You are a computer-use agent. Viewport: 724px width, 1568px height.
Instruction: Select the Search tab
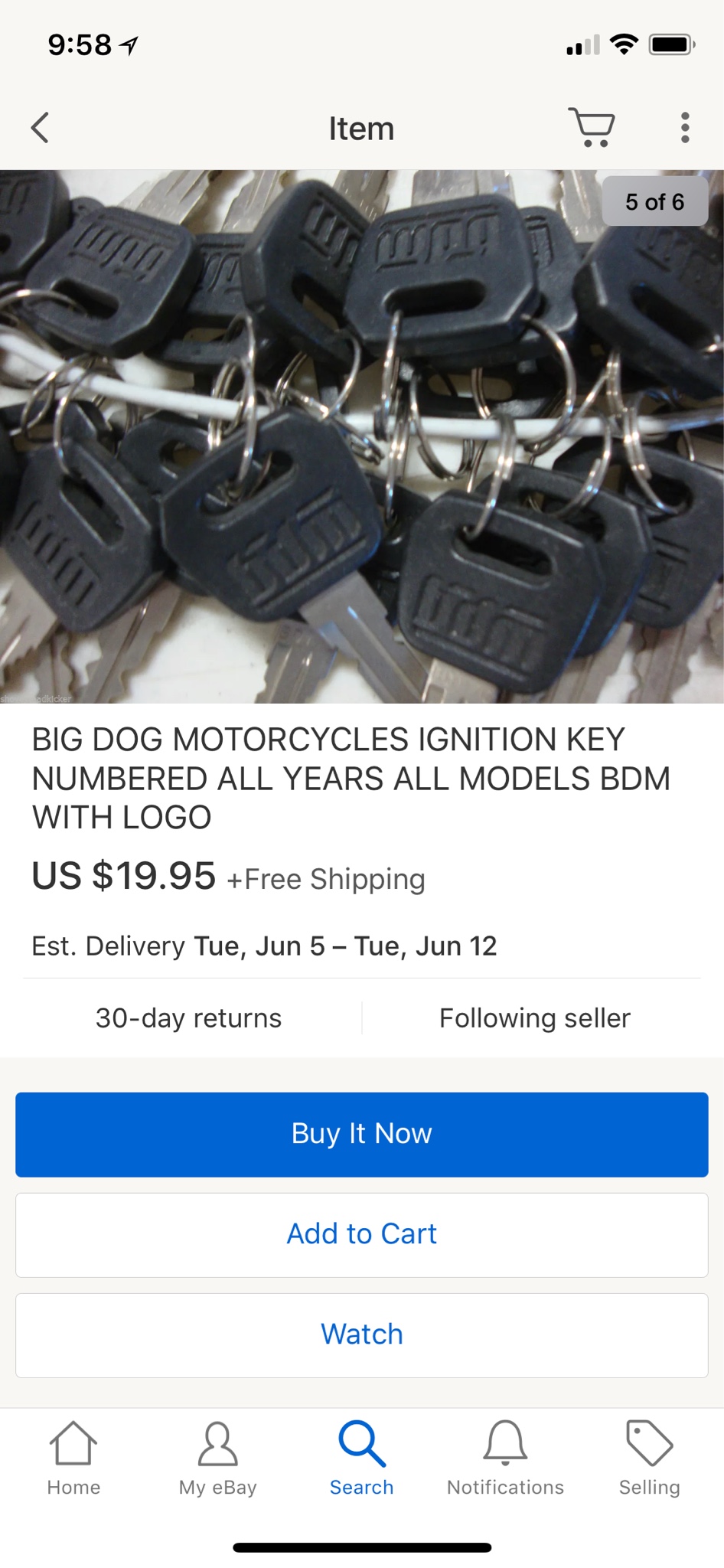(361, 1459)
